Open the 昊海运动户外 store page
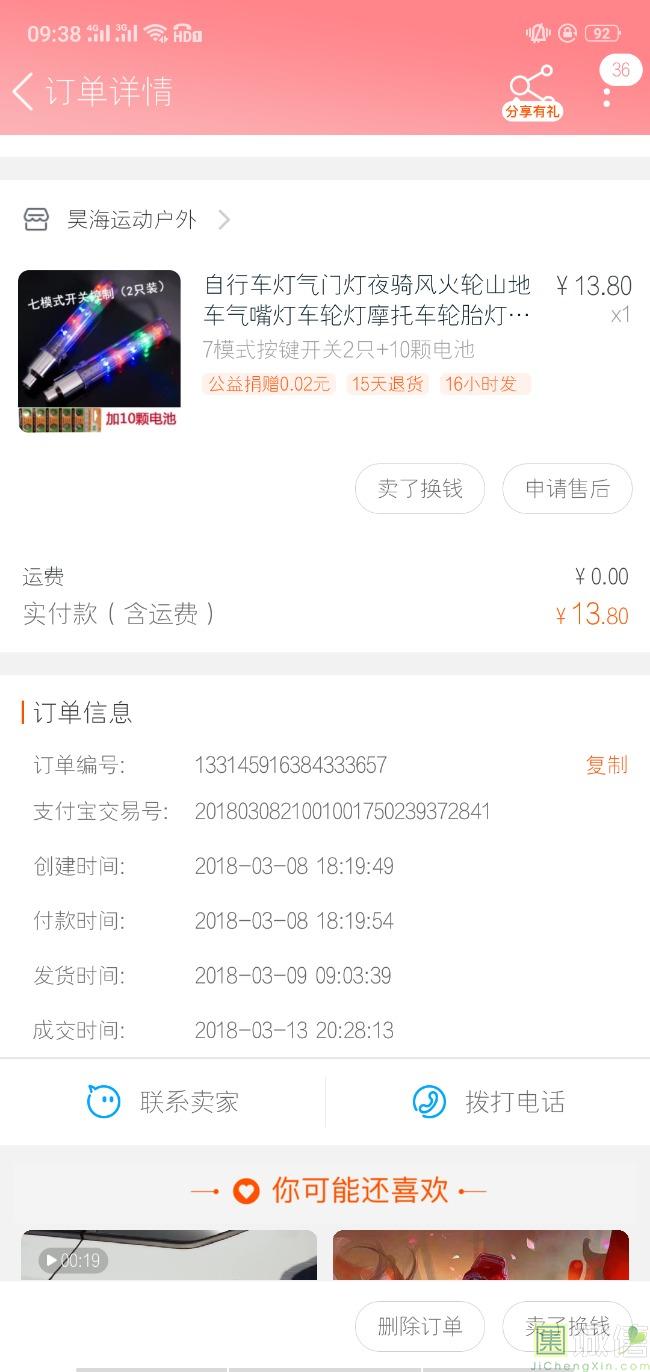This screenshot has height=1372, width=650. click(x=131, y=220)
